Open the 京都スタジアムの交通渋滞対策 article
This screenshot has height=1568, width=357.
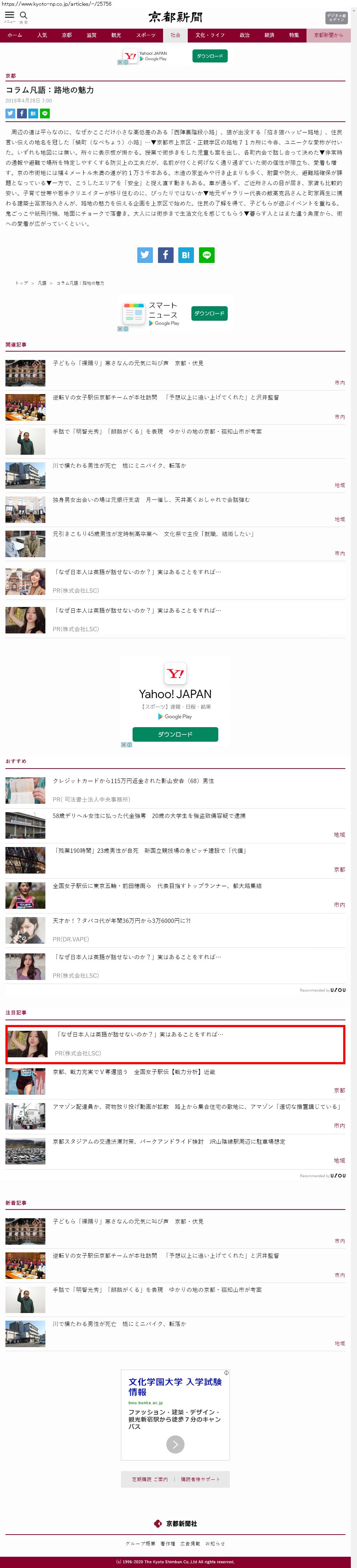click(169, 1141)
